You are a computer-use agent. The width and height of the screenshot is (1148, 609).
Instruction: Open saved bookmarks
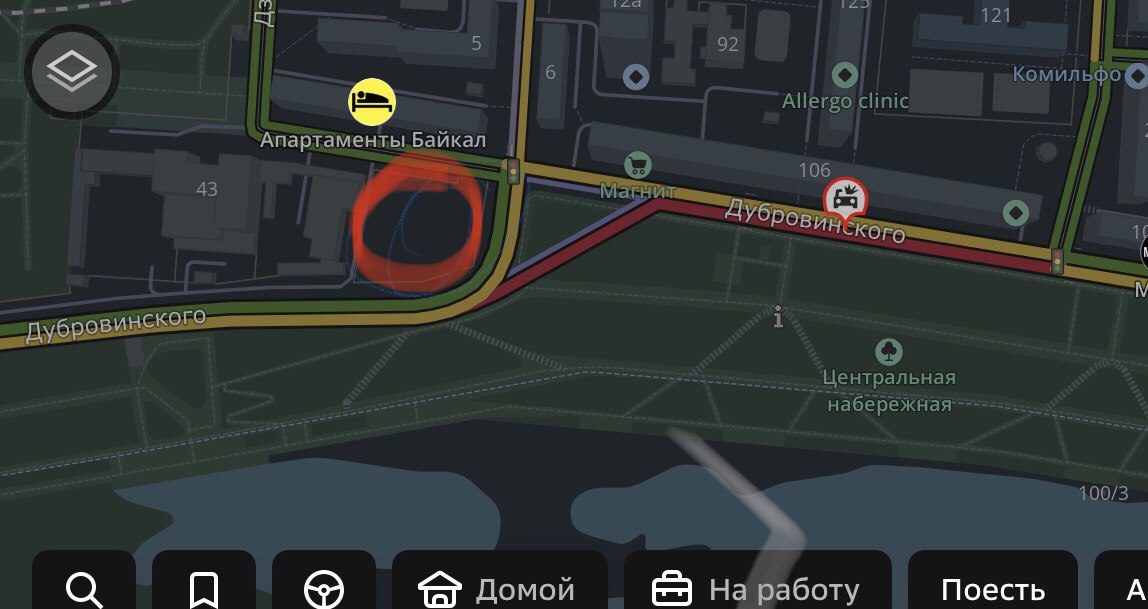(204, 589)
